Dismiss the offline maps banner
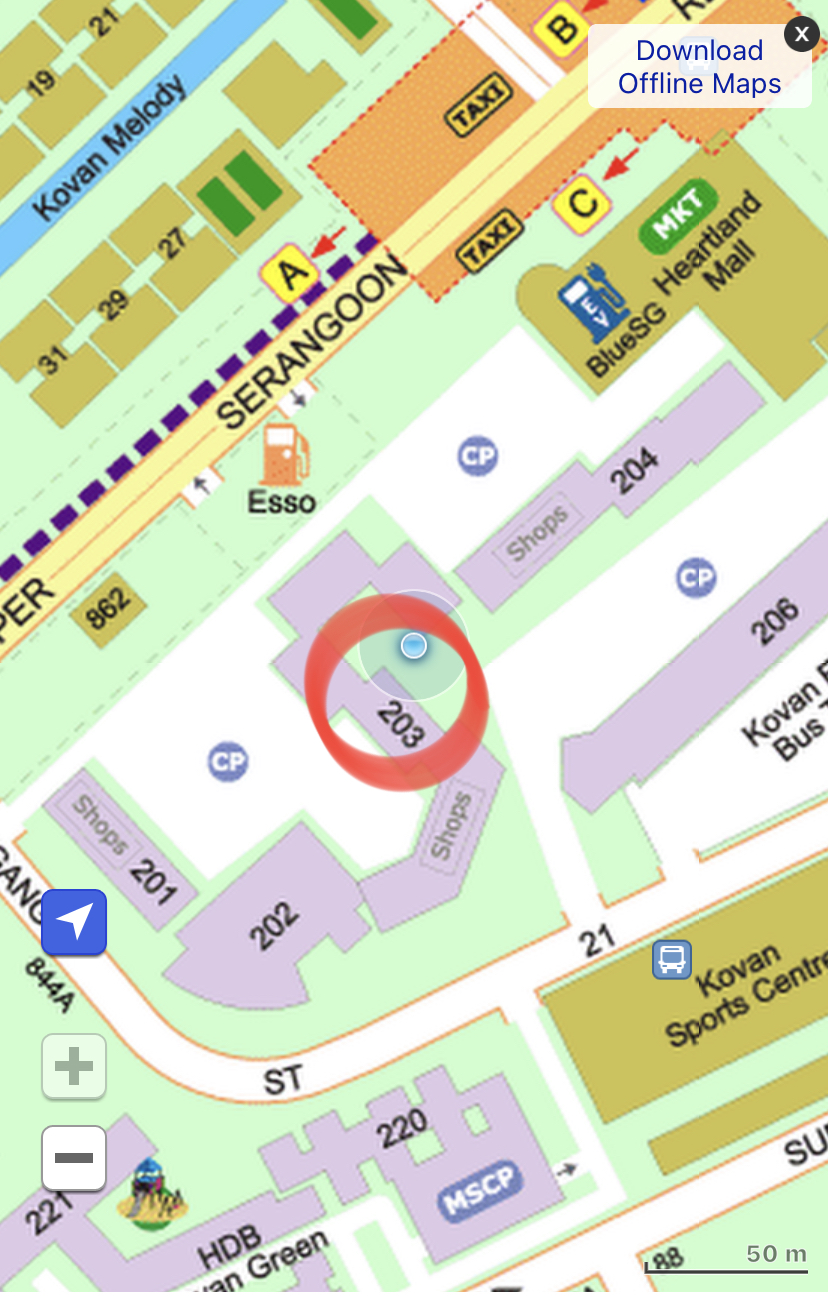 [801, 34]
